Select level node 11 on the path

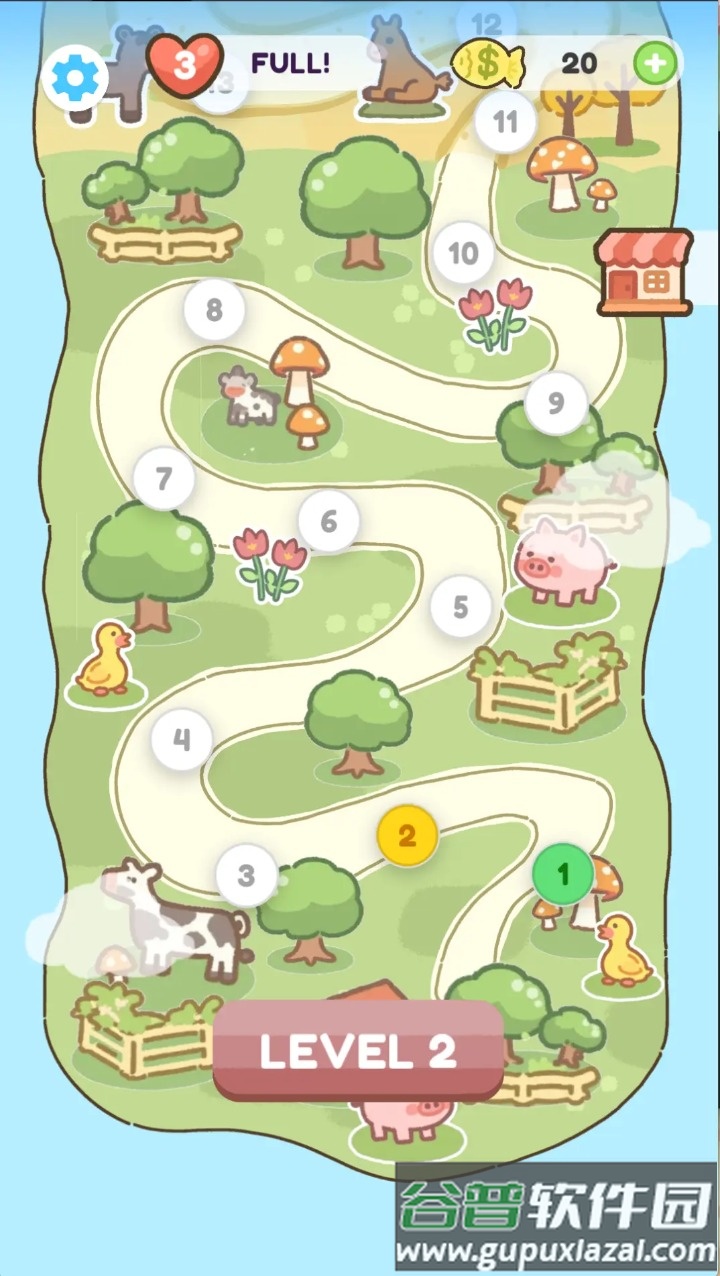(x=505, y=122)
